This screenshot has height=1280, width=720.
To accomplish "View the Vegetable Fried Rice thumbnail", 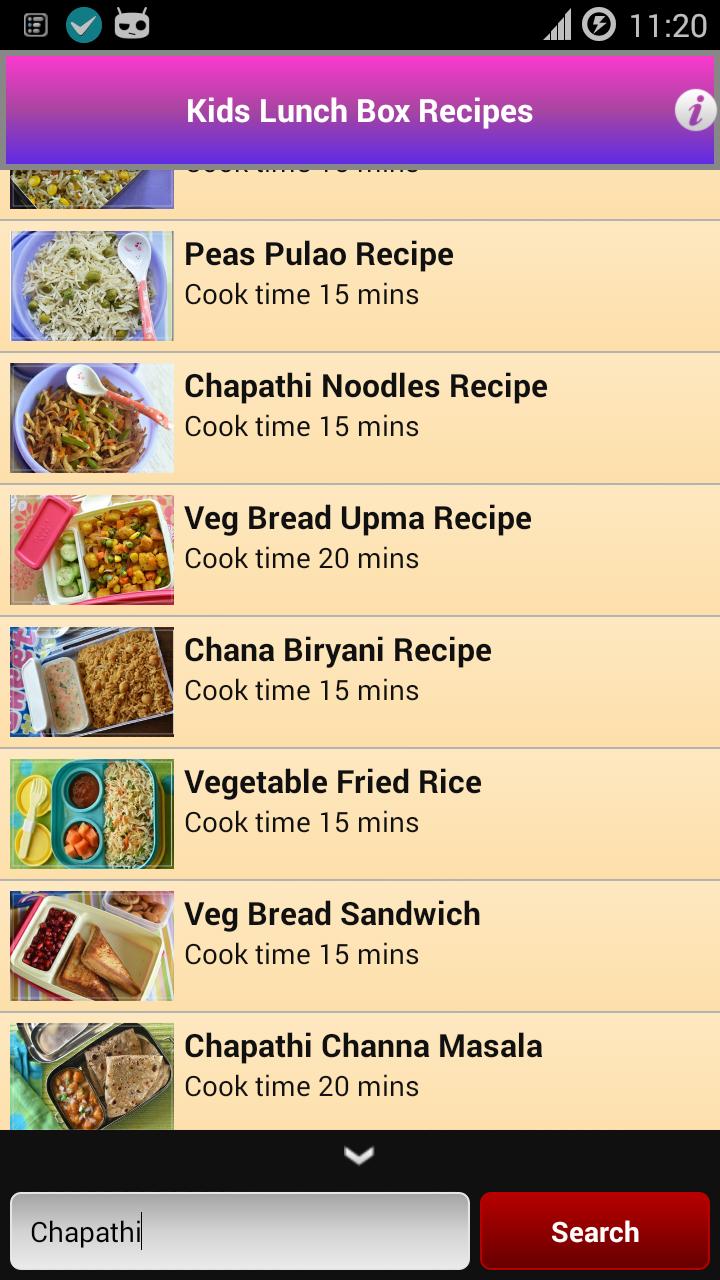I will pyautogui.click(x=91, y=813).
